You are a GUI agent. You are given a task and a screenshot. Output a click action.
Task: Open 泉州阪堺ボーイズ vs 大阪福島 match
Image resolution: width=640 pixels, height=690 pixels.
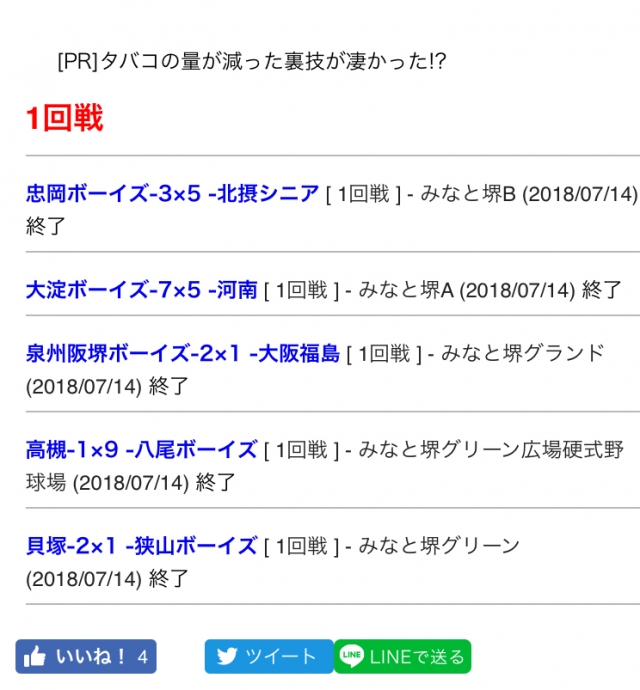tap(183, 353)
